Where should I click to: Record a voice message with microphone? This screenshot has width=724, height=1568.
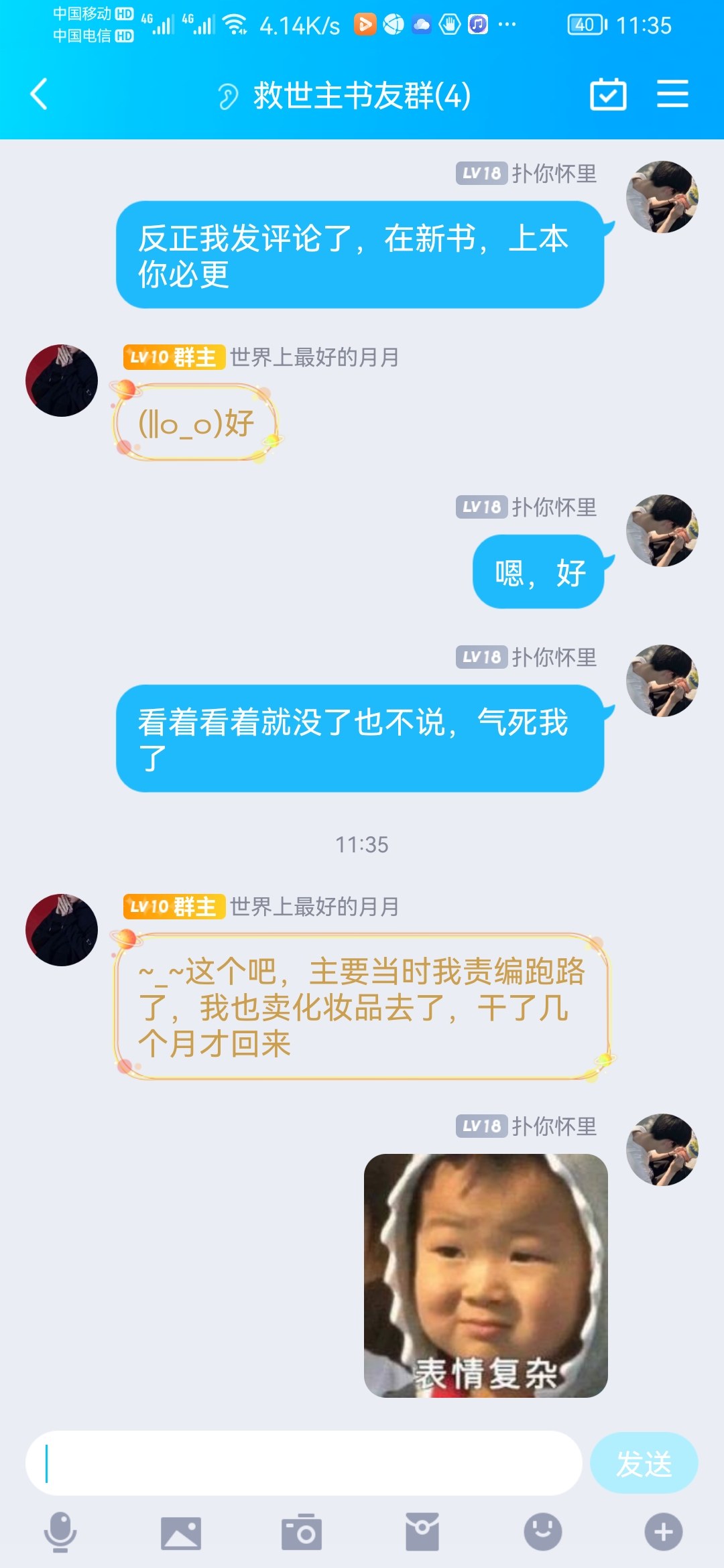coord(60,1532)
